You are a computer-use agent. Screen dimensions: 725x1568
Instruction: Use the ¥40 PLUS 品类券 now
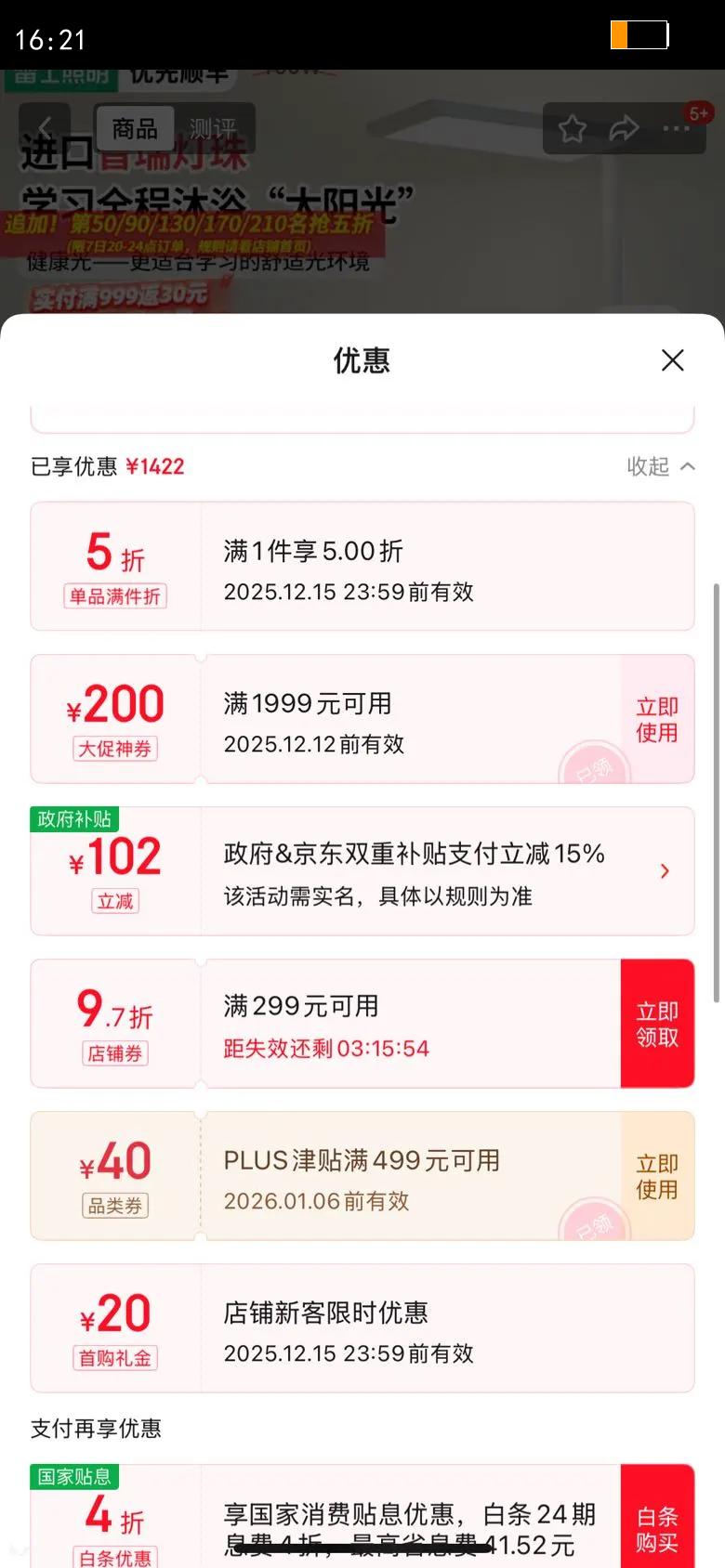[x=656, y=1176]
